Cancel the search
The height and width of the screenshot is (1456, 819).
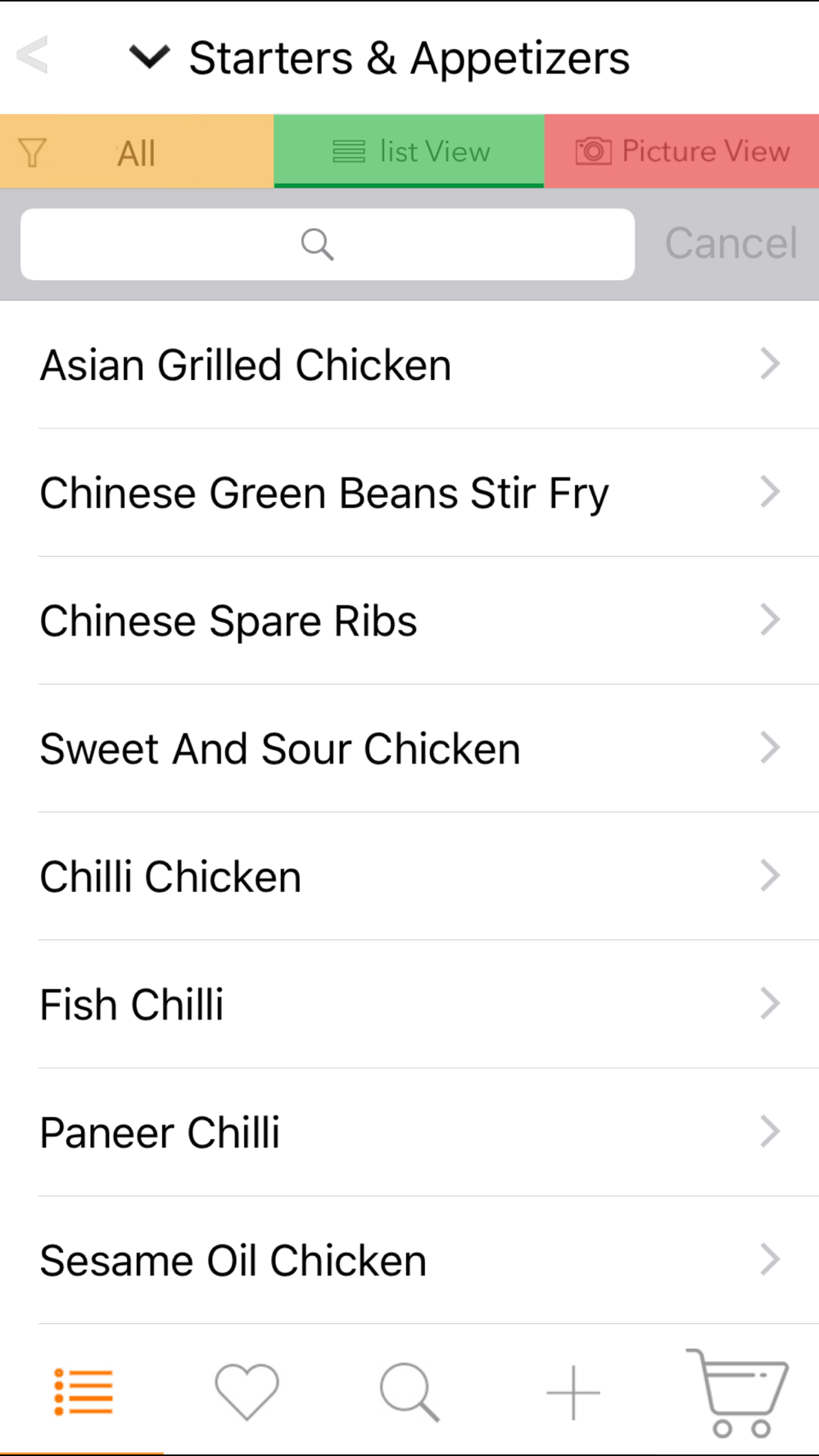(731, 243)
